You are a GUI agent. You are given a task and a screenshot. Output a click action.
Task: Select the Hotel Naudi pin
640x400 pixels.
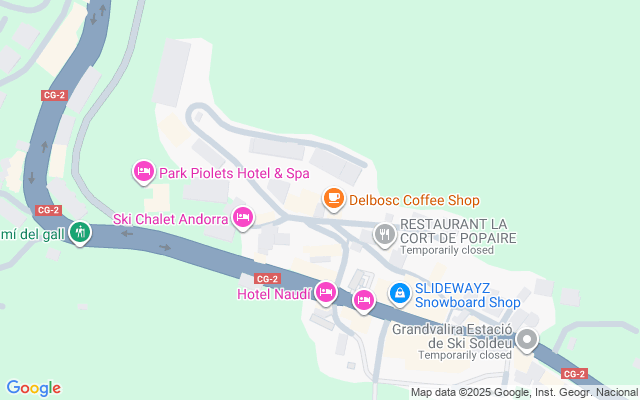325,291
